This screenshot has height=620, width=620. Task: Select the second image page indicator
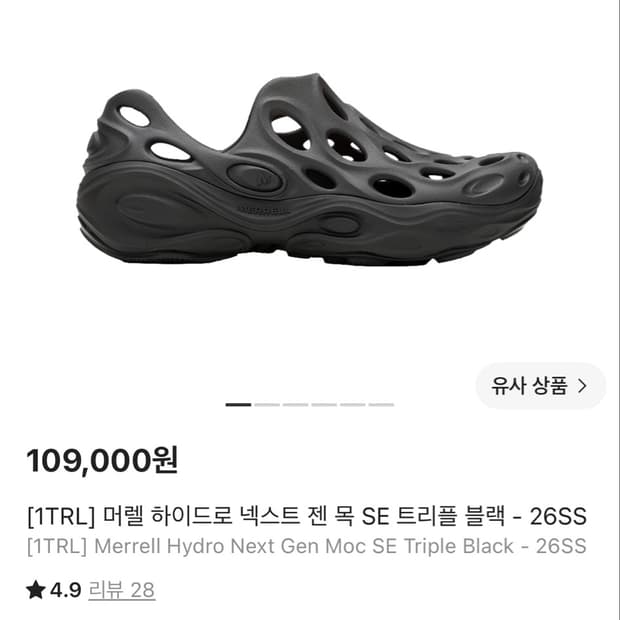pos(267,405)
